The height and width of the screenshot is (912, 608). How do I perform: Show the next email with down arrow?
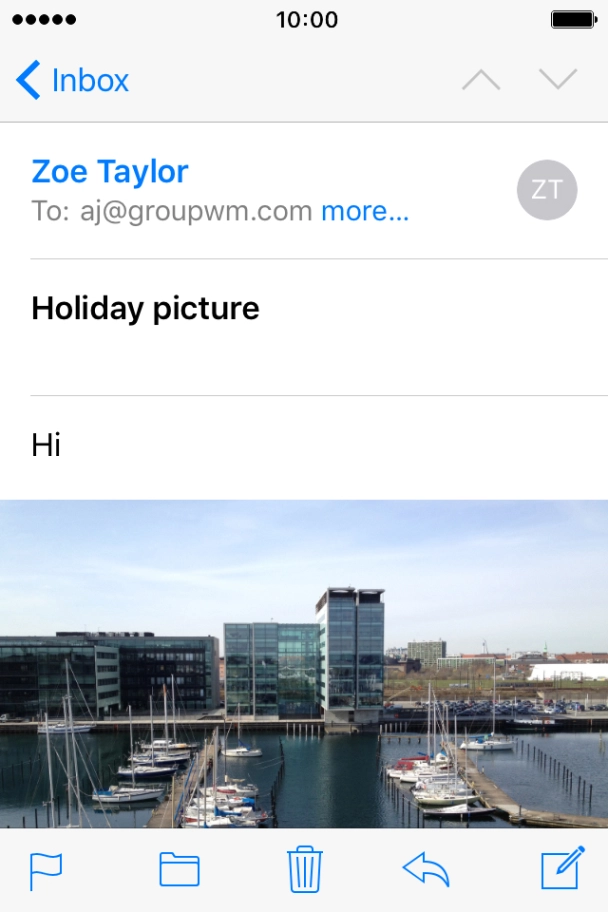[x=557, y=80]
